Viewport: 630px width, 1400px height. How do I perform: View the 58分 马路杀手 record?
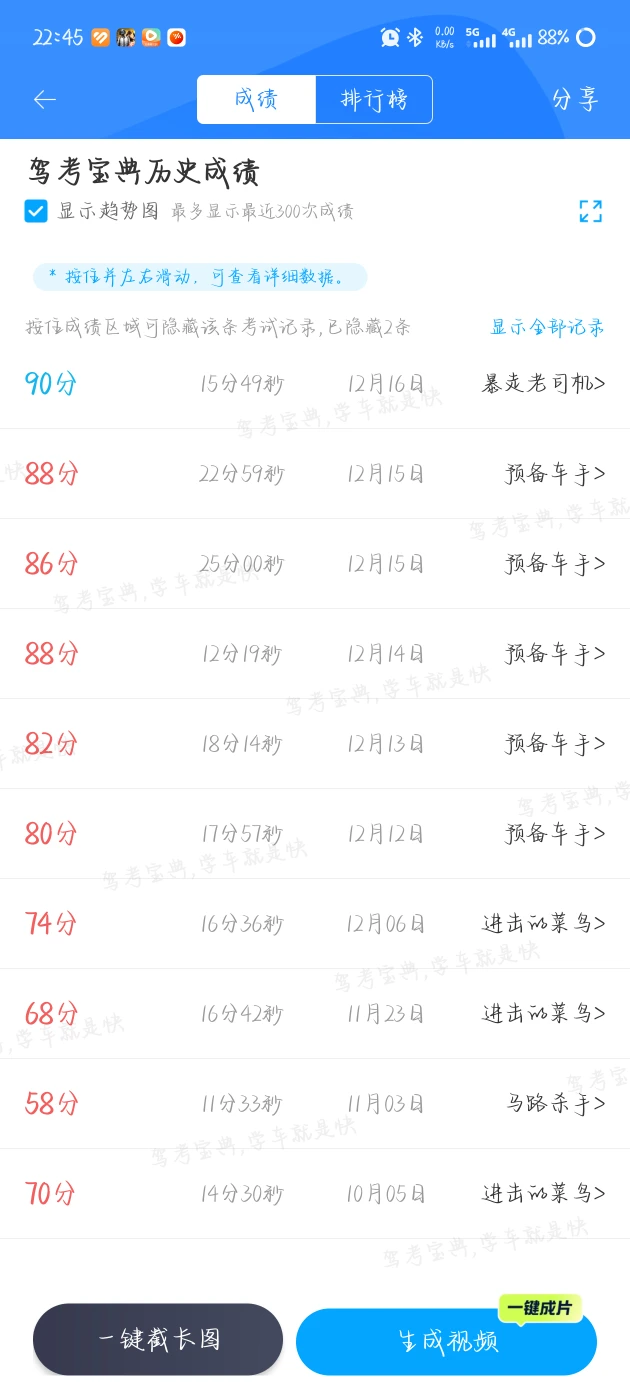pyautogui.click(x=315, y=1104)
